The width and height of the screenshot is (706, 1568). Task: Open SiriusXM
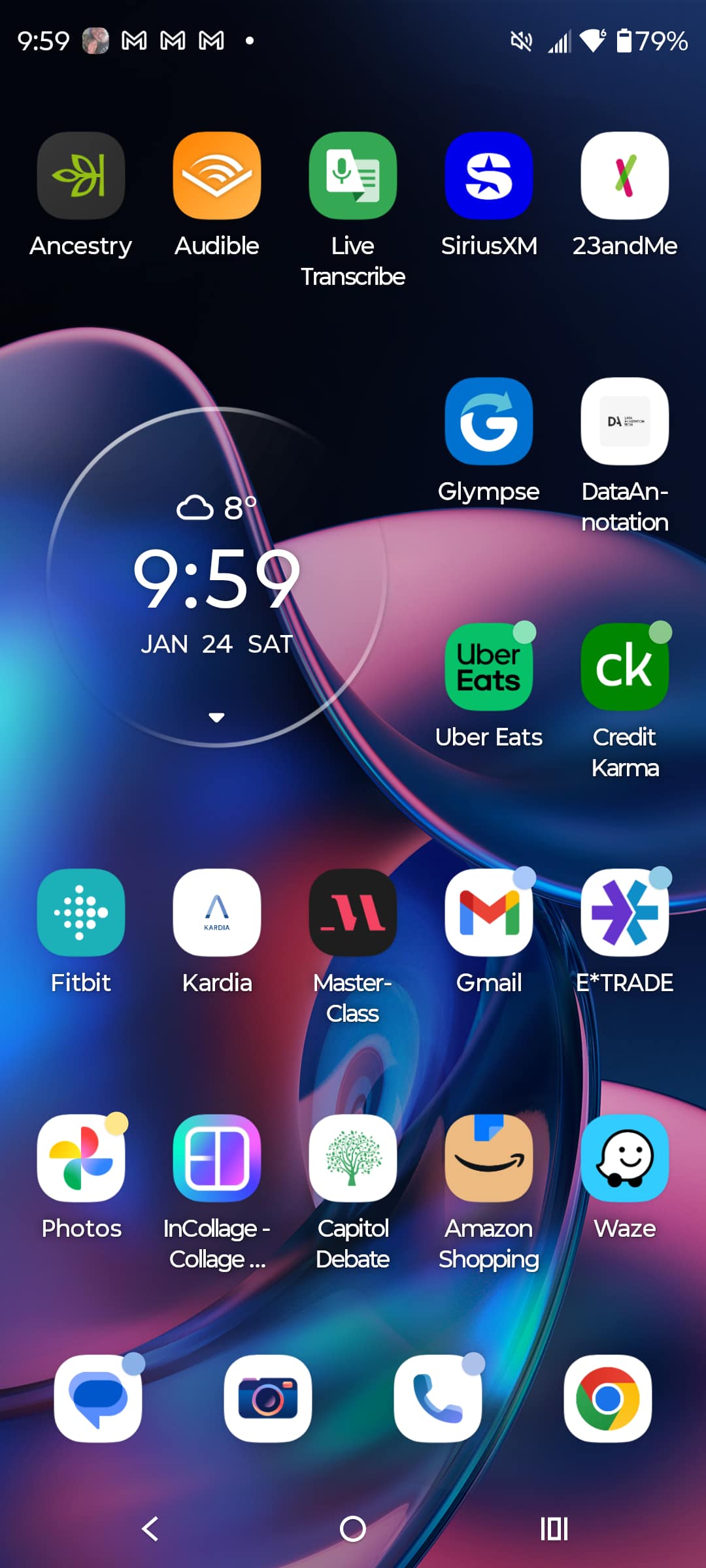(488, 175)
